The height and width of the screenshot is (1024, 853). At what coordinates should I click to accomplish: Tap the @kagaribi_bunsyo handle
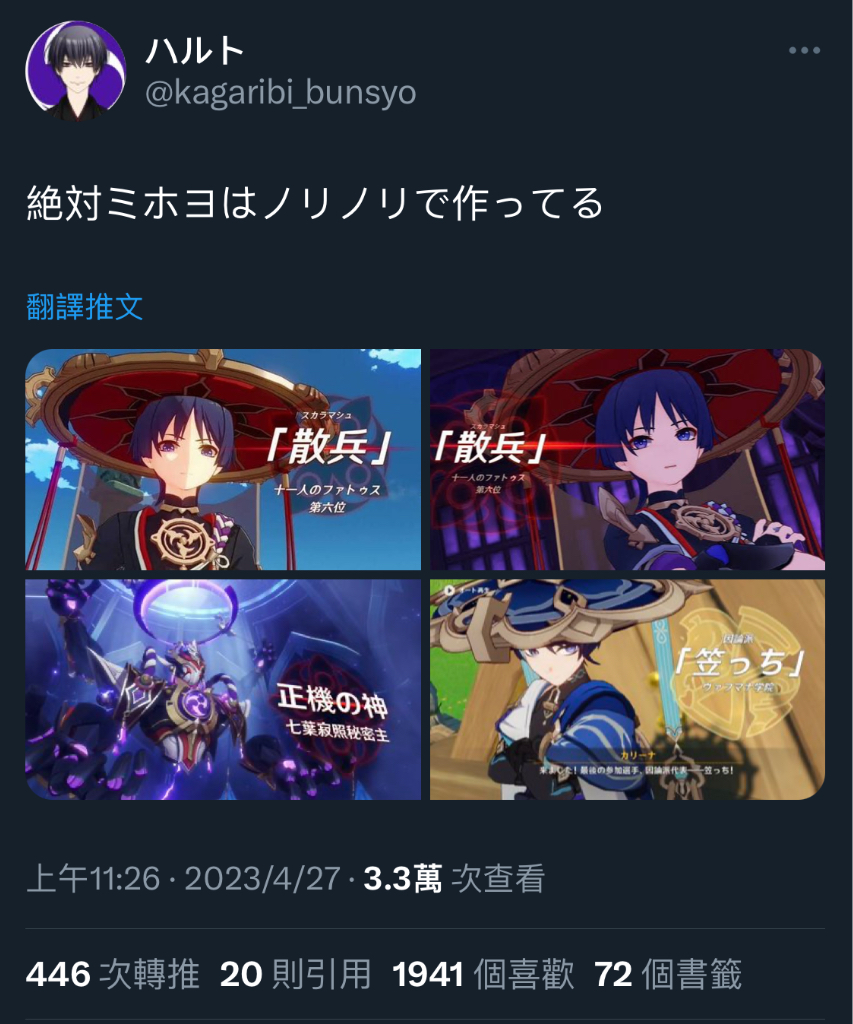pos(280,93)
